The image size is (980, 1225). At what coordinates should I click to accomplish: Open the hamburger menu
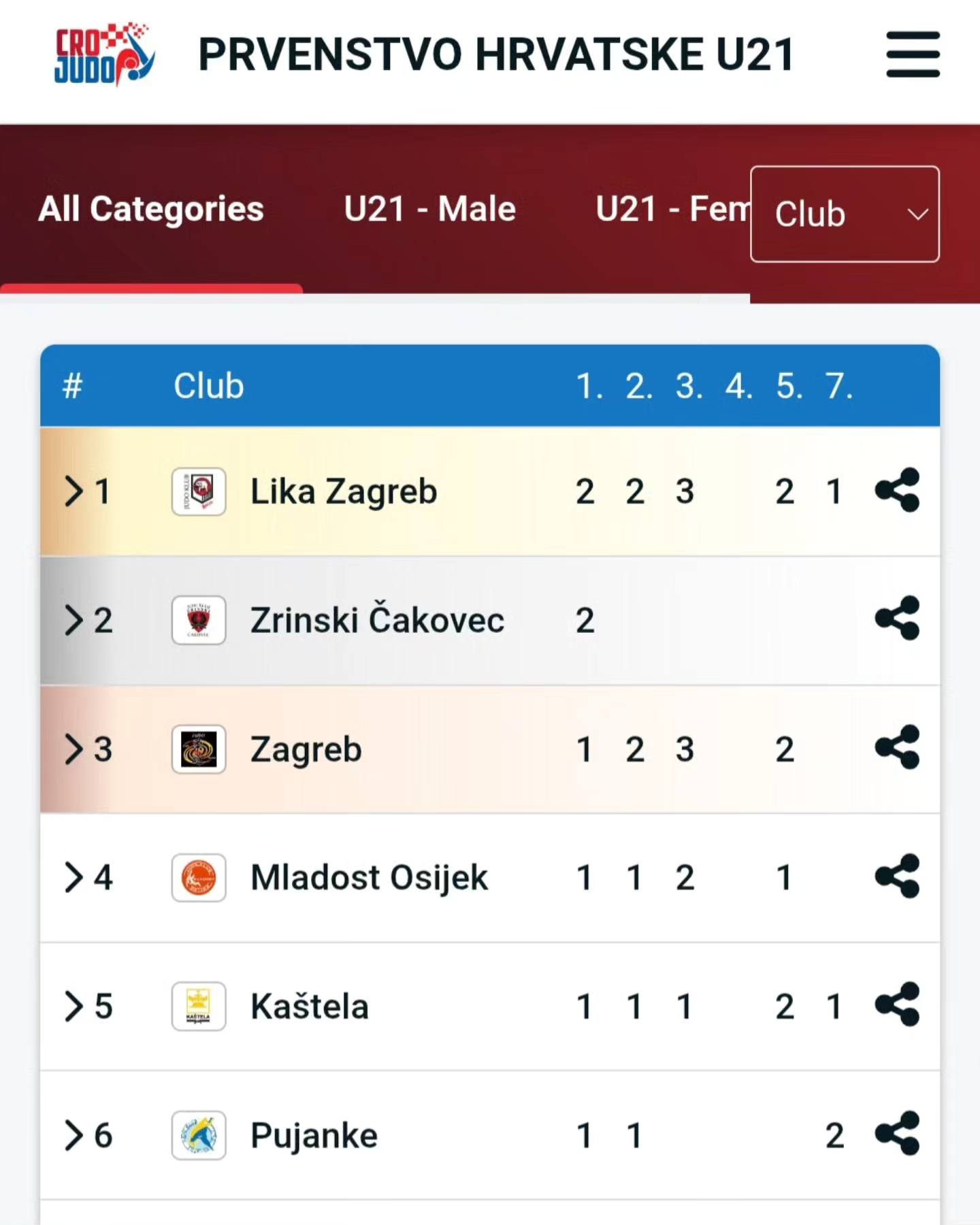pos(913,54)
